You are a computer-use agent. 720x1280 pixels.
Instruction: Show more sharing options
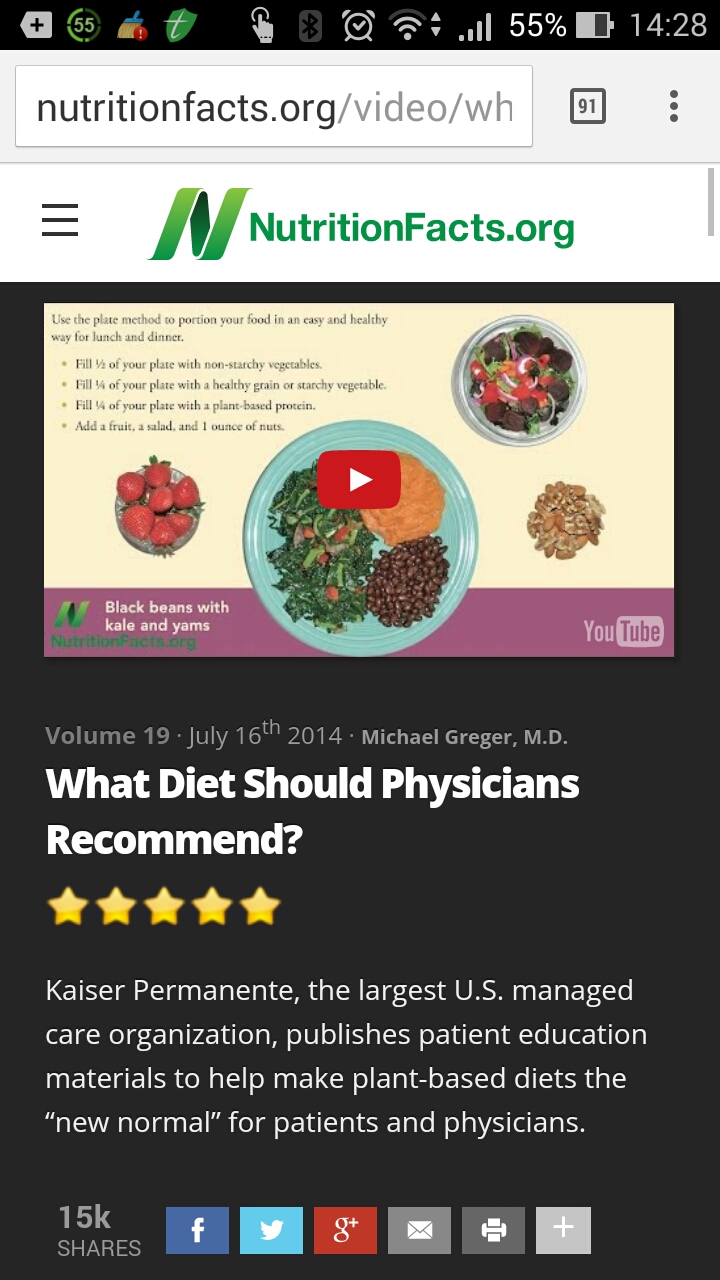pos(563,1230)
